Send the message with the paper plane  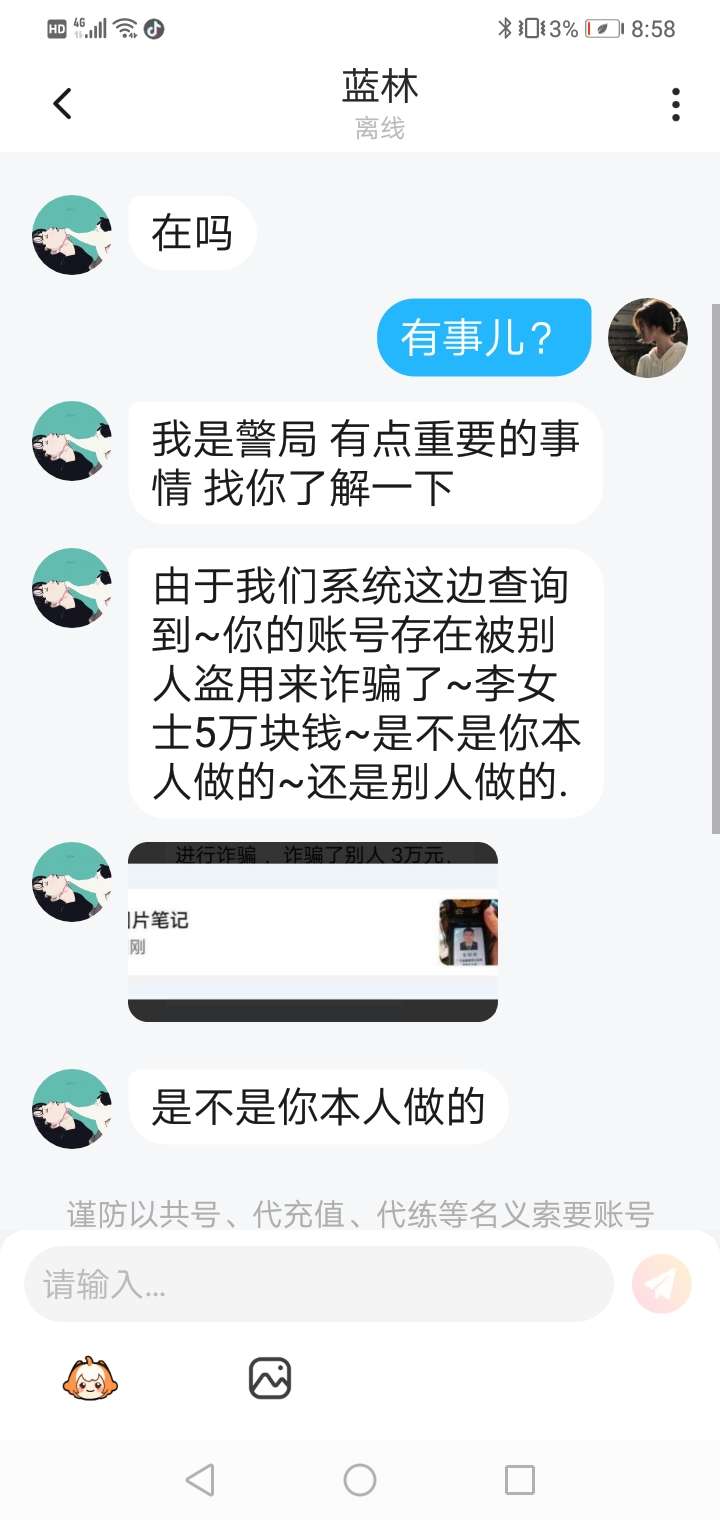(x=662, y=1283)
